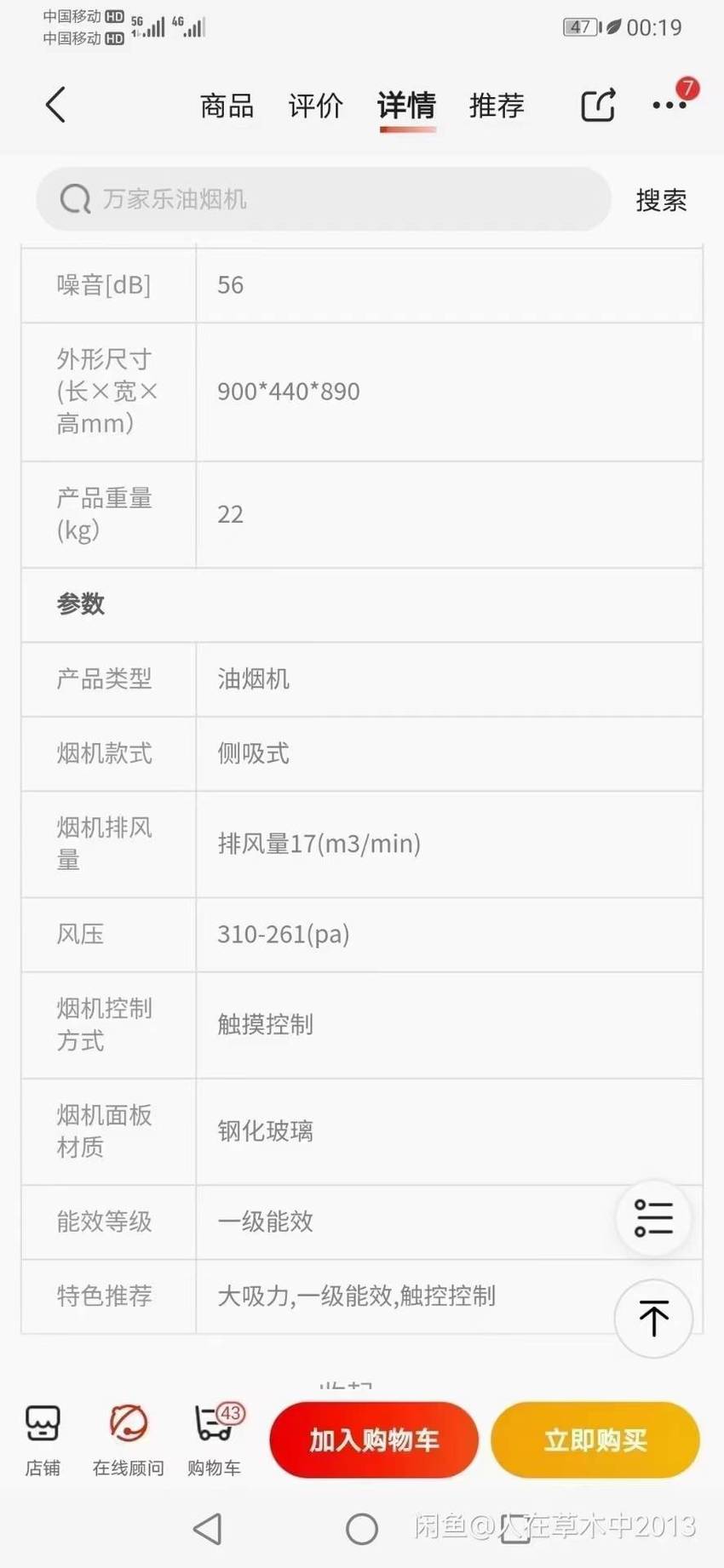This screenshot has width=724, height=1568.
Task: Tap the 搜索 button
Action: click(x=661, y=200)
